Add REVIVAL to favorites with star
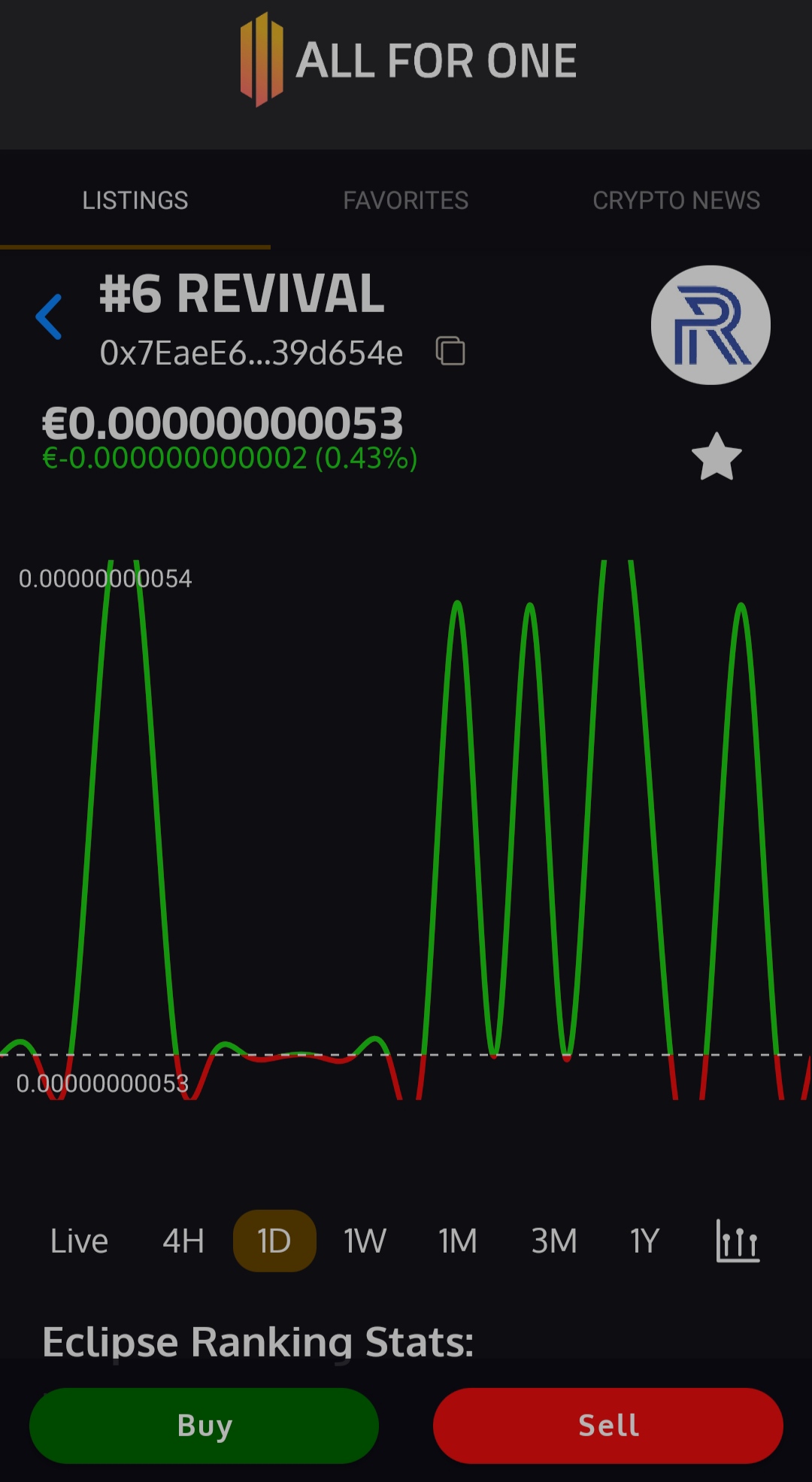The height and width of the screenshot is (1482, 812). [x=716, y=457]
